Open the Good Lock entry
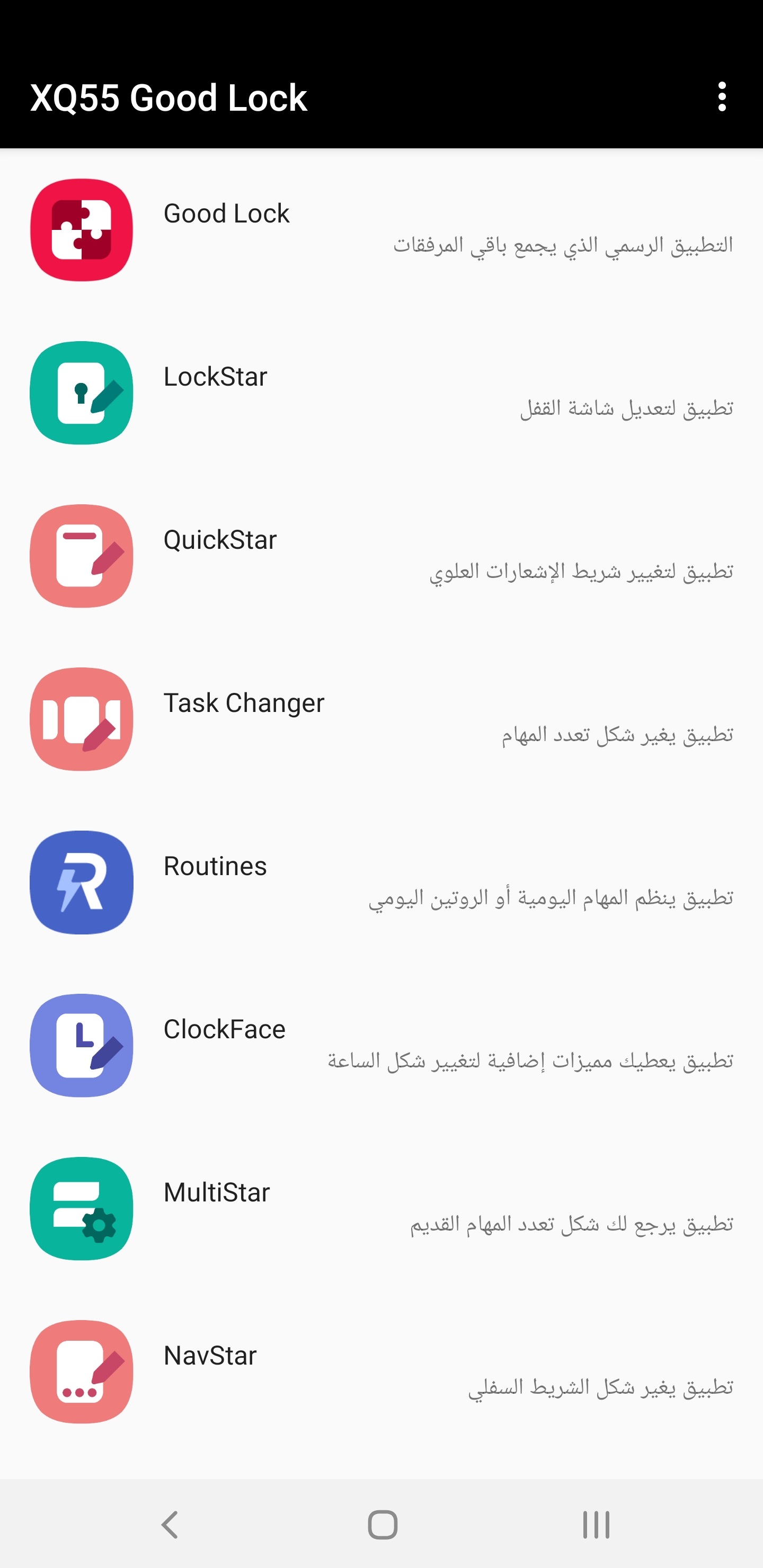The image size is (763, 1568). 381,229
